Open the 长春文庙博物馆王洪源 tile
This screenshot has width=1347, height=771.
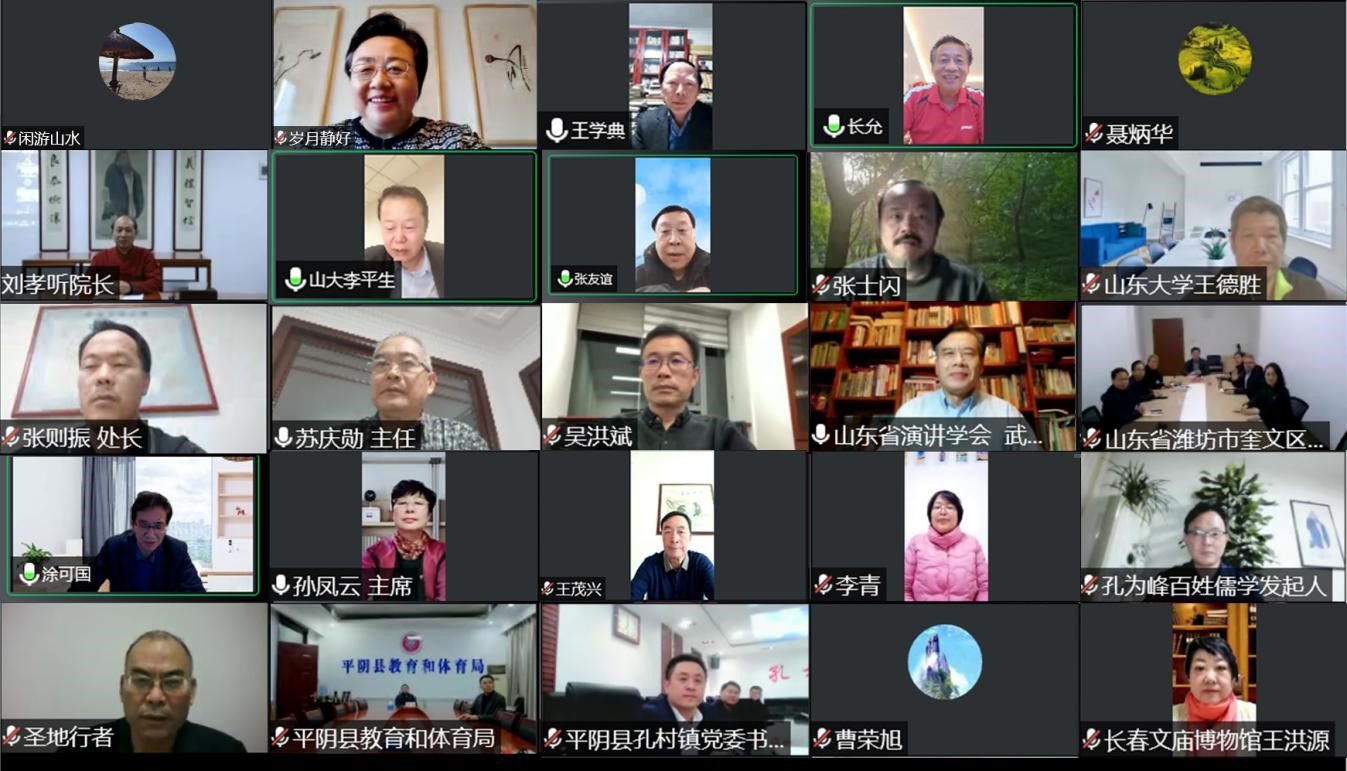pyautogui.click(x=1214, y=678)
